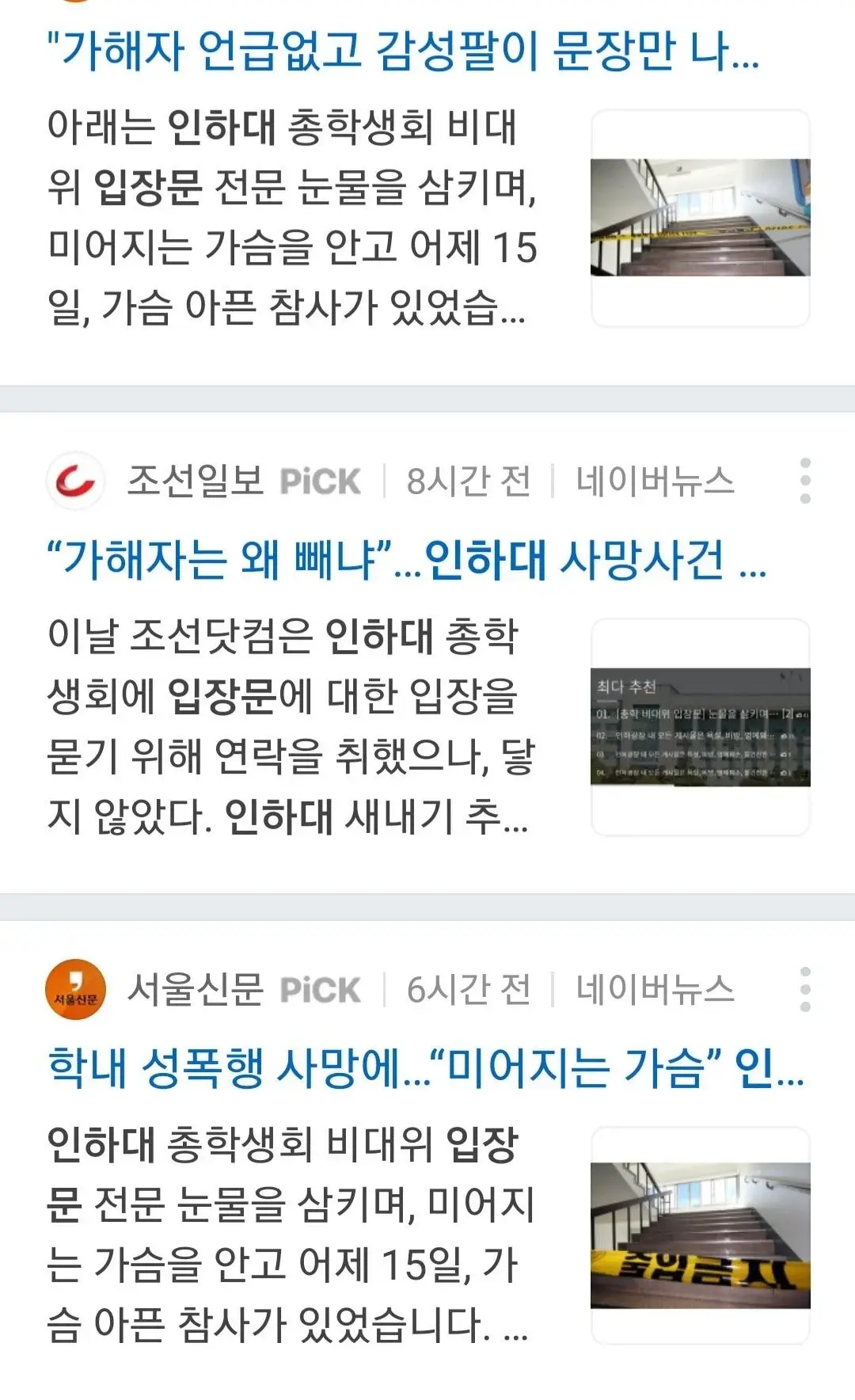Click 네이버뉴스 on the 조선일보 entry
This screenshot has width=855, height=1400.
pyautogui.click(x=654, y=479)
